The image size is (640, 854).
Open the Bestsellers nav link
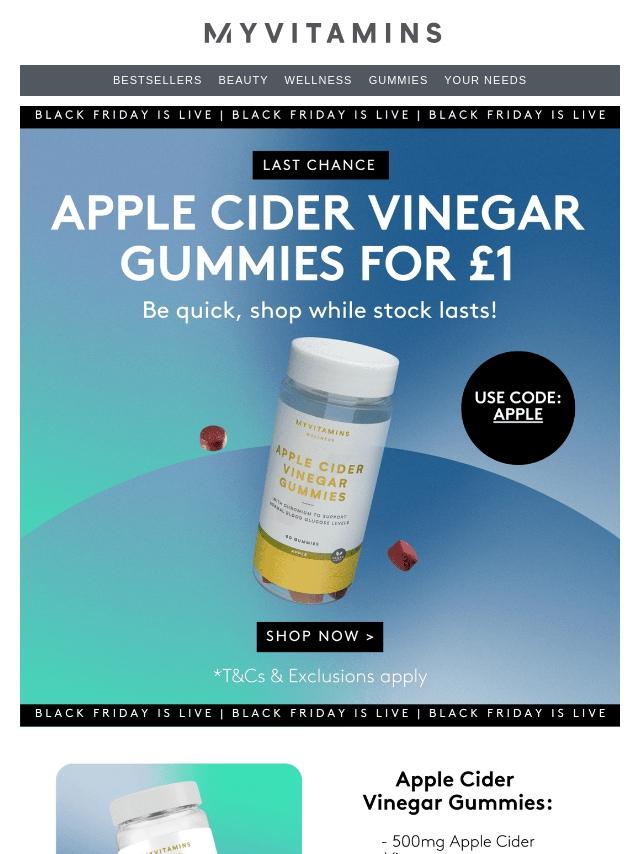tap(157, 80)
